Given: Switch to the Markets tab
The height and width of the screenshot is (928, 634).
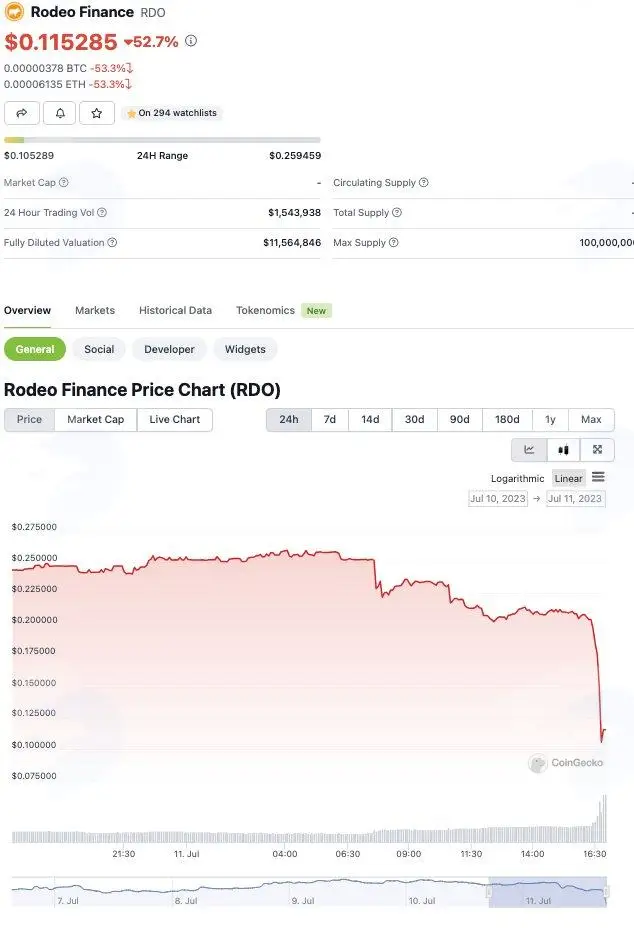Looking at the screenshot, I should [95, 310].
